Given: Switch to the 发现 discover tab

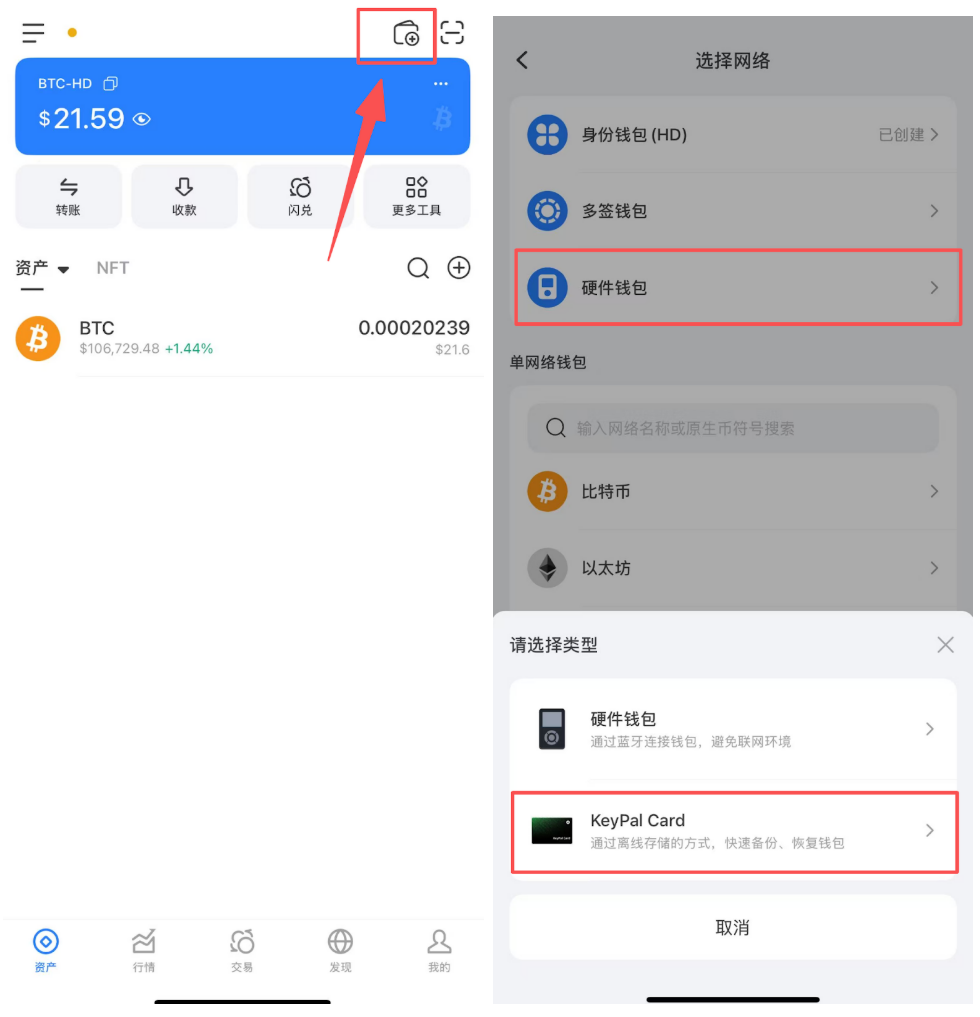Looking at the screenshot, I should point(340,950).
